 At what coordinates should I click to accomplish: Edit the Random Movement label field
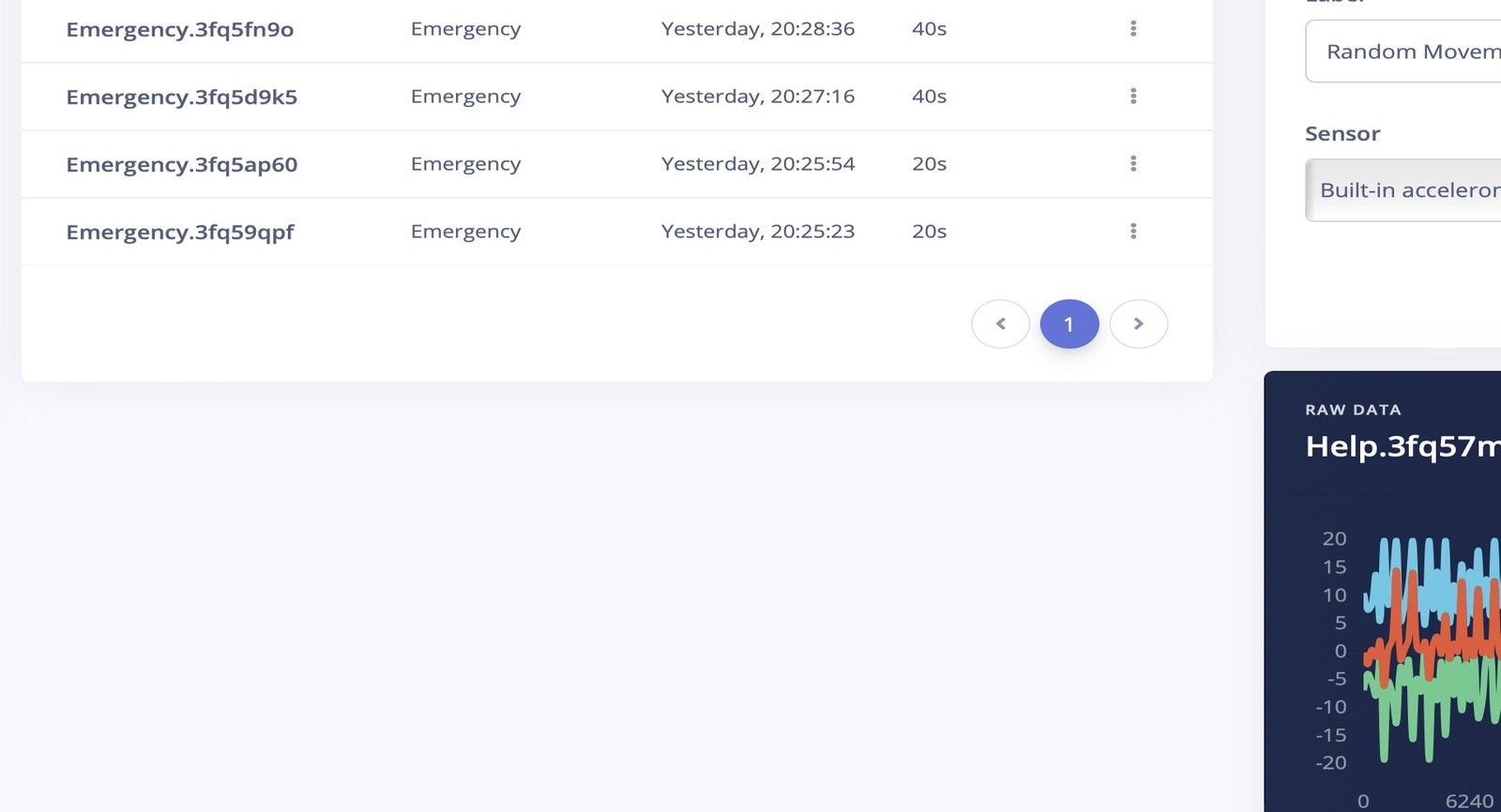point(1407,52)
